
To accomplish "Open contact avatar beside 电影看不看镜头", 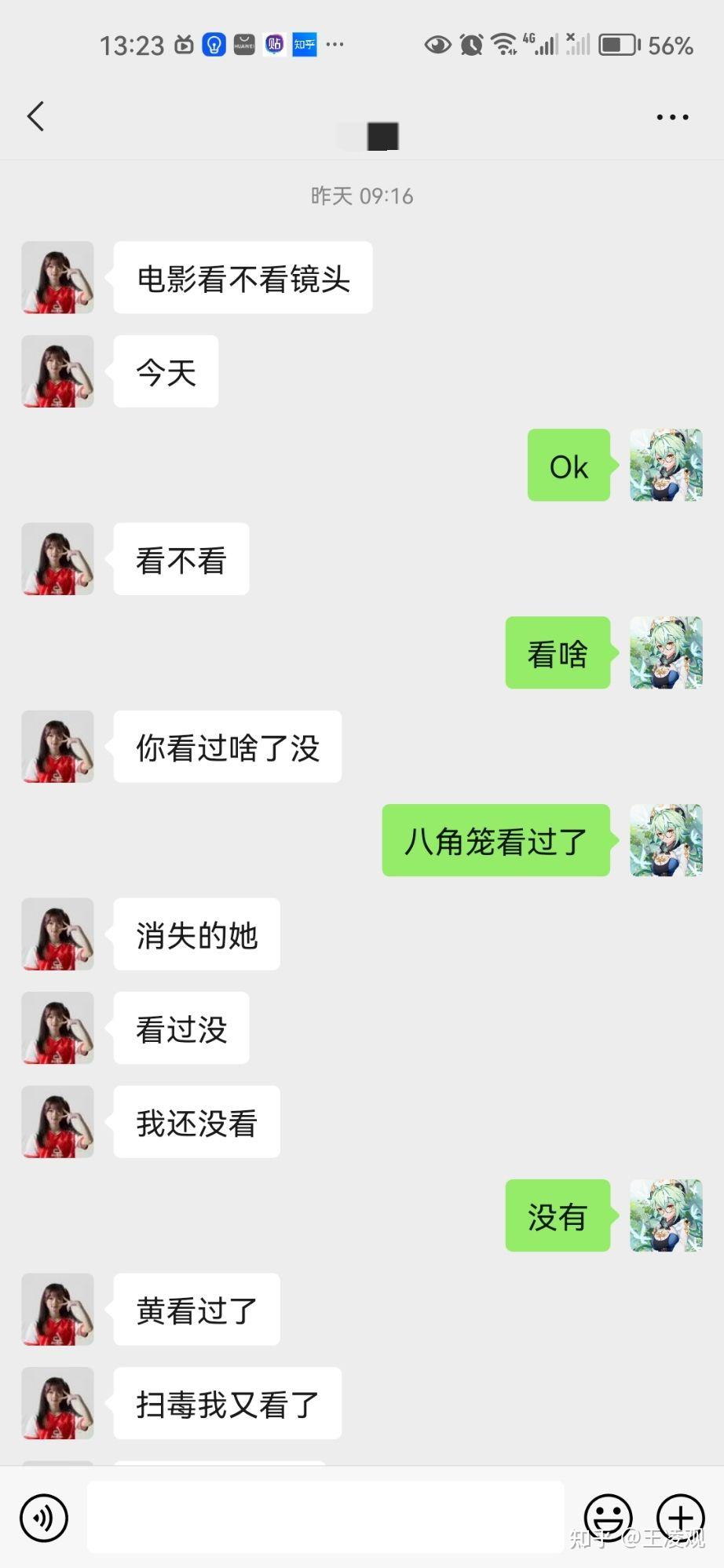I will 57,277.
